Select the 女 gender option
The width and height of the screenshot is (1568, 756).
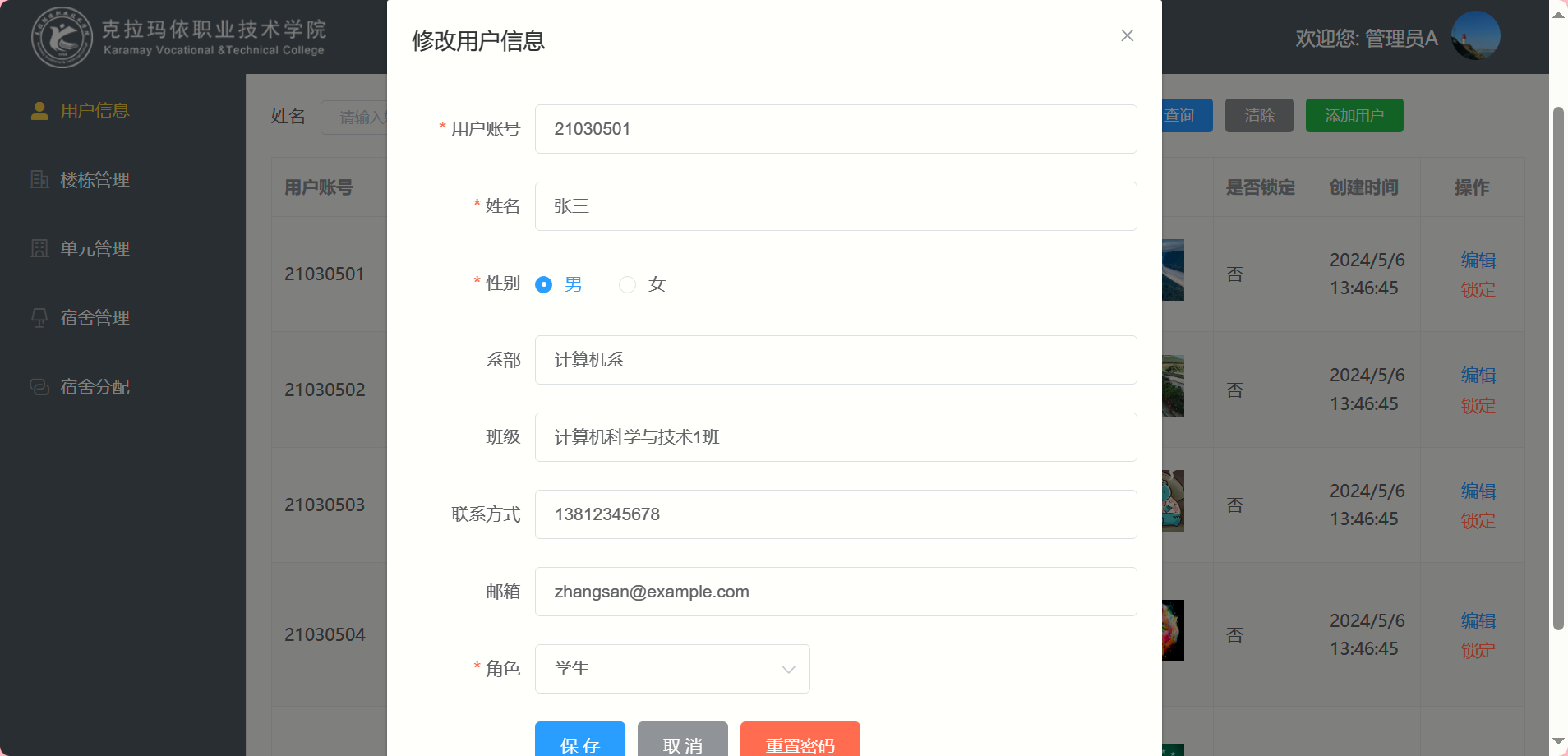point(628,284)
